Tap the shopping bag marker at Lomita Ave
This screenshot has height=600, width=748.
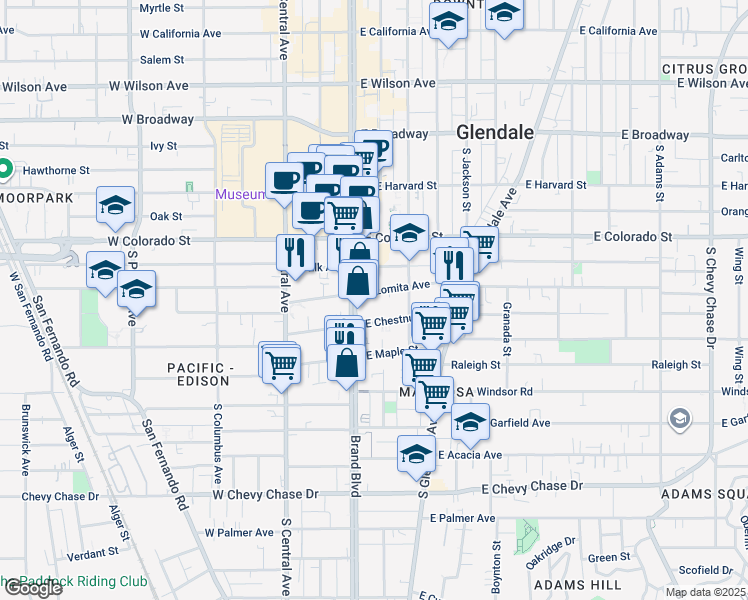(x=358, y=282)
